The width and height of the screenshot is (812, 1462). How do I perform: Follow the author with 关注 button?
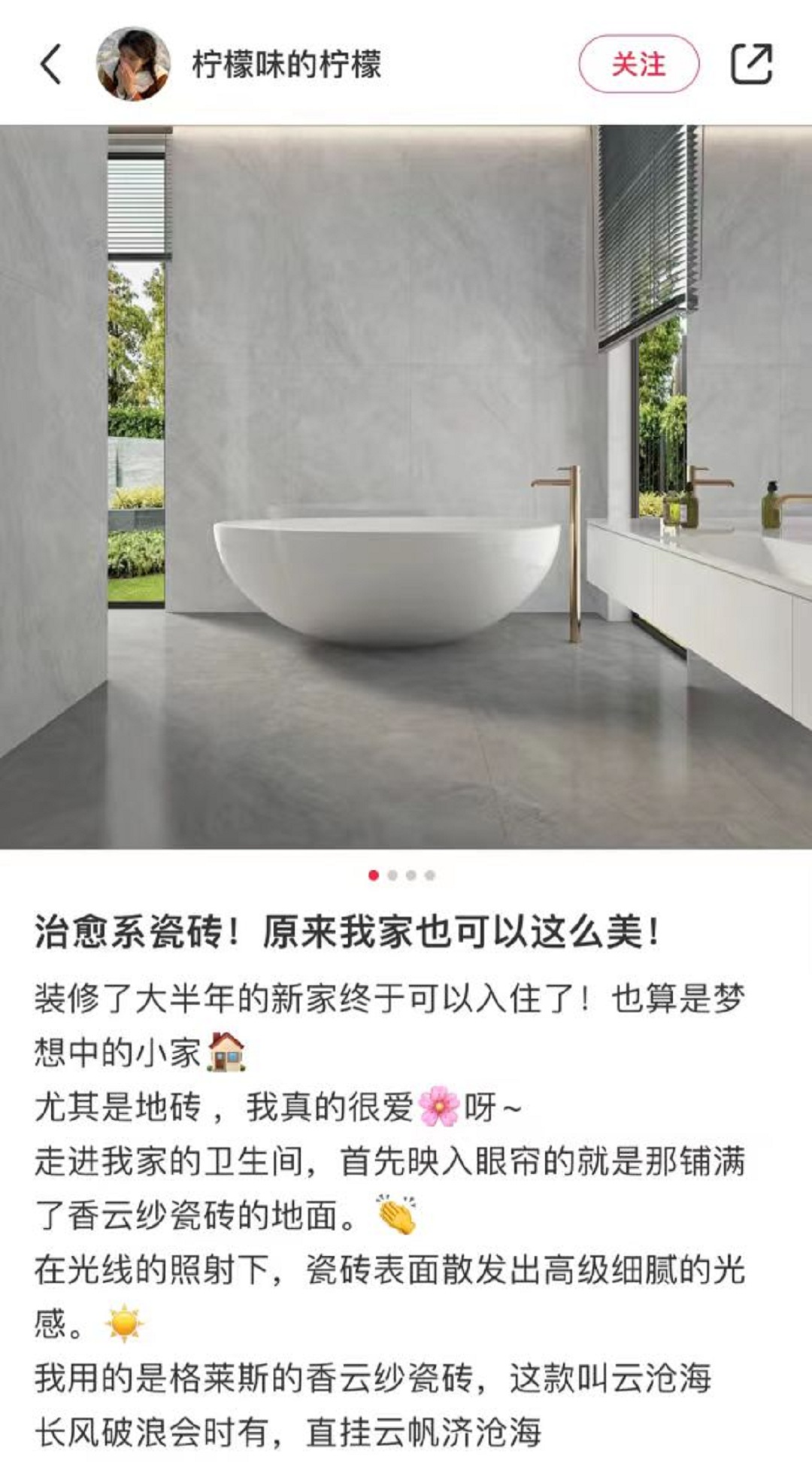point(638,64)
